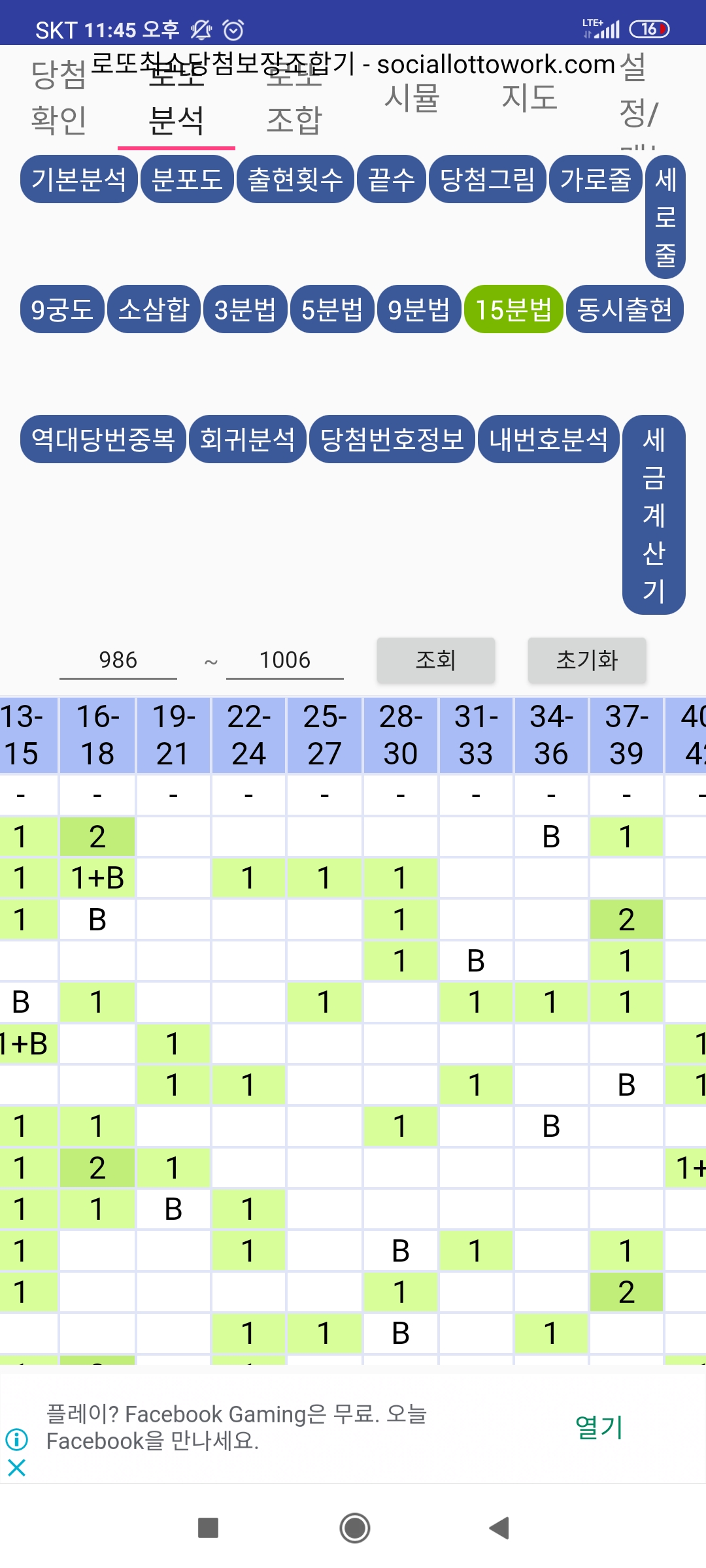The height and width of the screenshot is (1568, 706).
Task: Open the 지도 tab
Action: tap(529, 98)
